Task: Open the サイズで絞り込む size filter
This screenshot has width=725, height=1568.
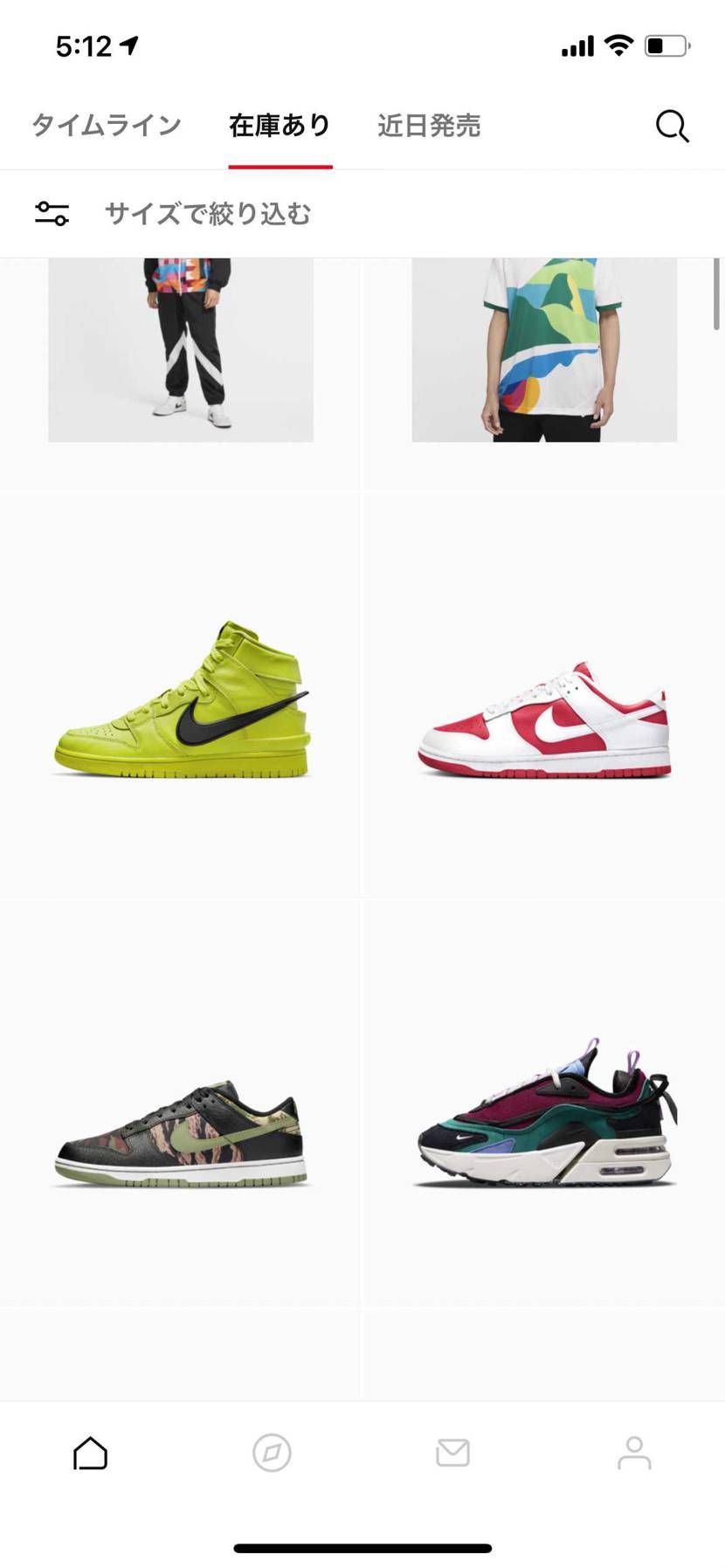Action: click(207, 214)
